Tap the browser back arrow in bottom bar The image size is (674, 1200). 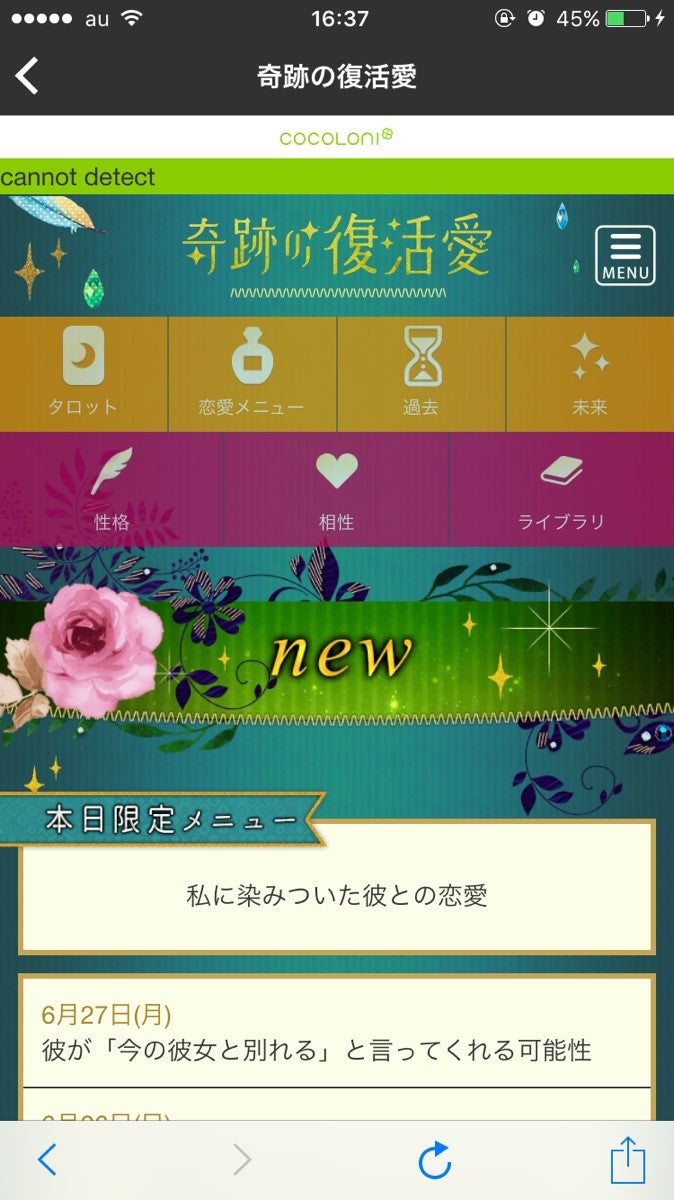(x=46, y=1160)
